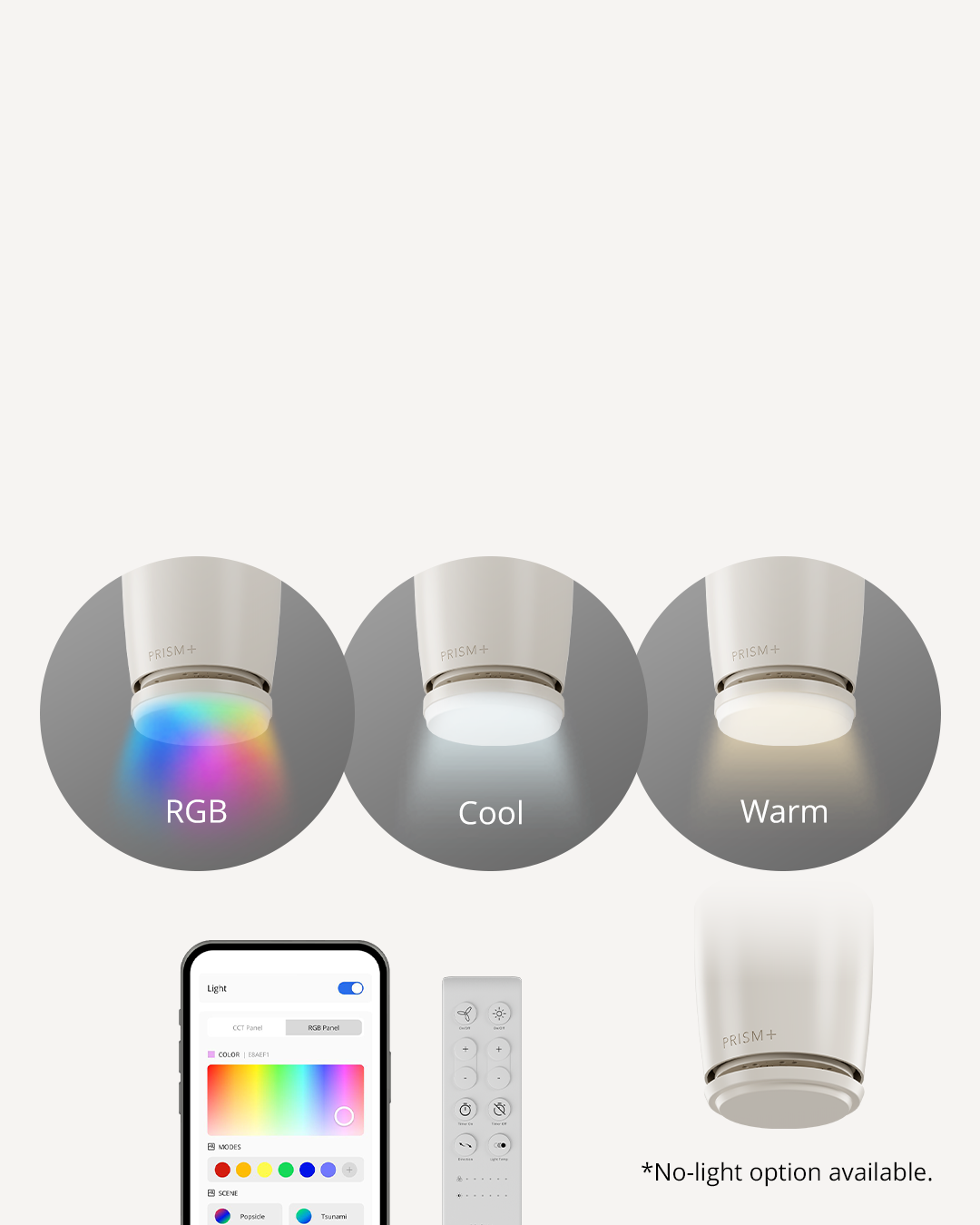Toggle the Light switch in the app
The width and height of the screenshot is (980, 1225).
pyautogui.click(x=350, y=988)
